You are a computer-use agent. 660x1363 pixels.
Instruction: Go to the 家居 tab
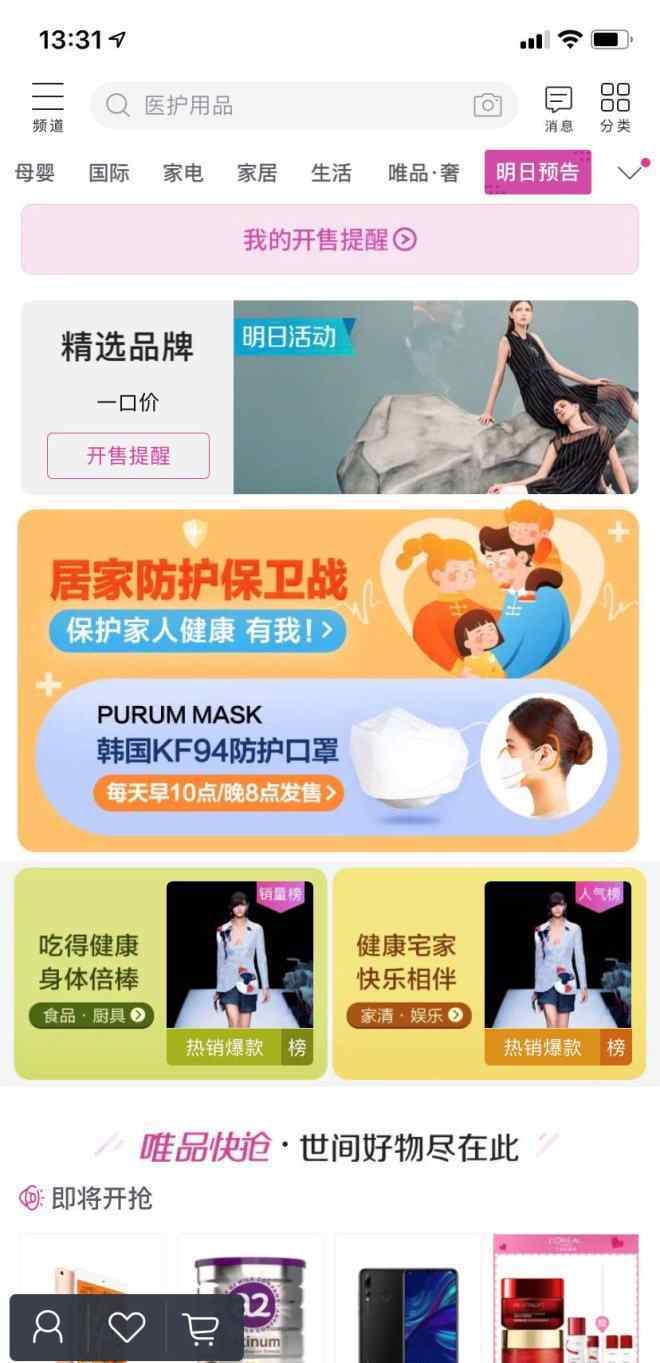coord(257,173)
